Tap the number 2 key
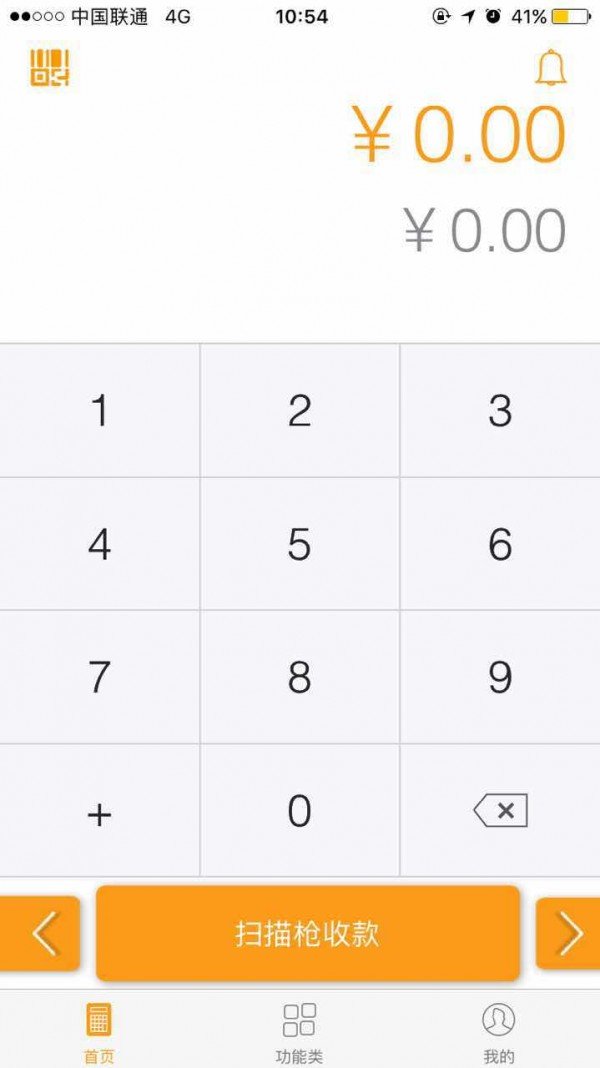 click(300, 411)
